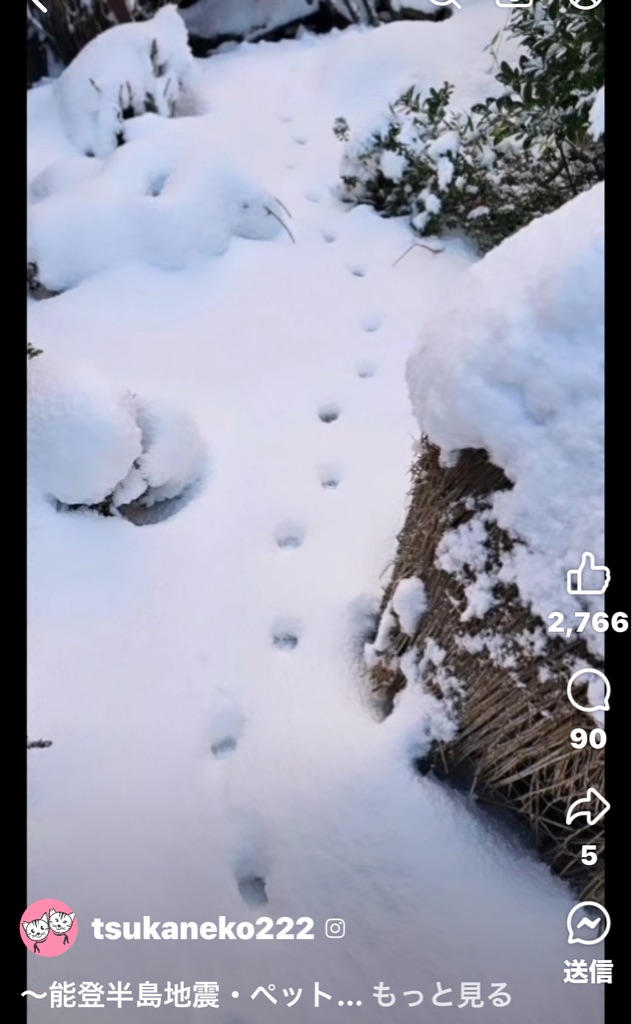Open the comments on this reel
The width and height of the screenshot is (632, 1024).
(x=588, y=690)
